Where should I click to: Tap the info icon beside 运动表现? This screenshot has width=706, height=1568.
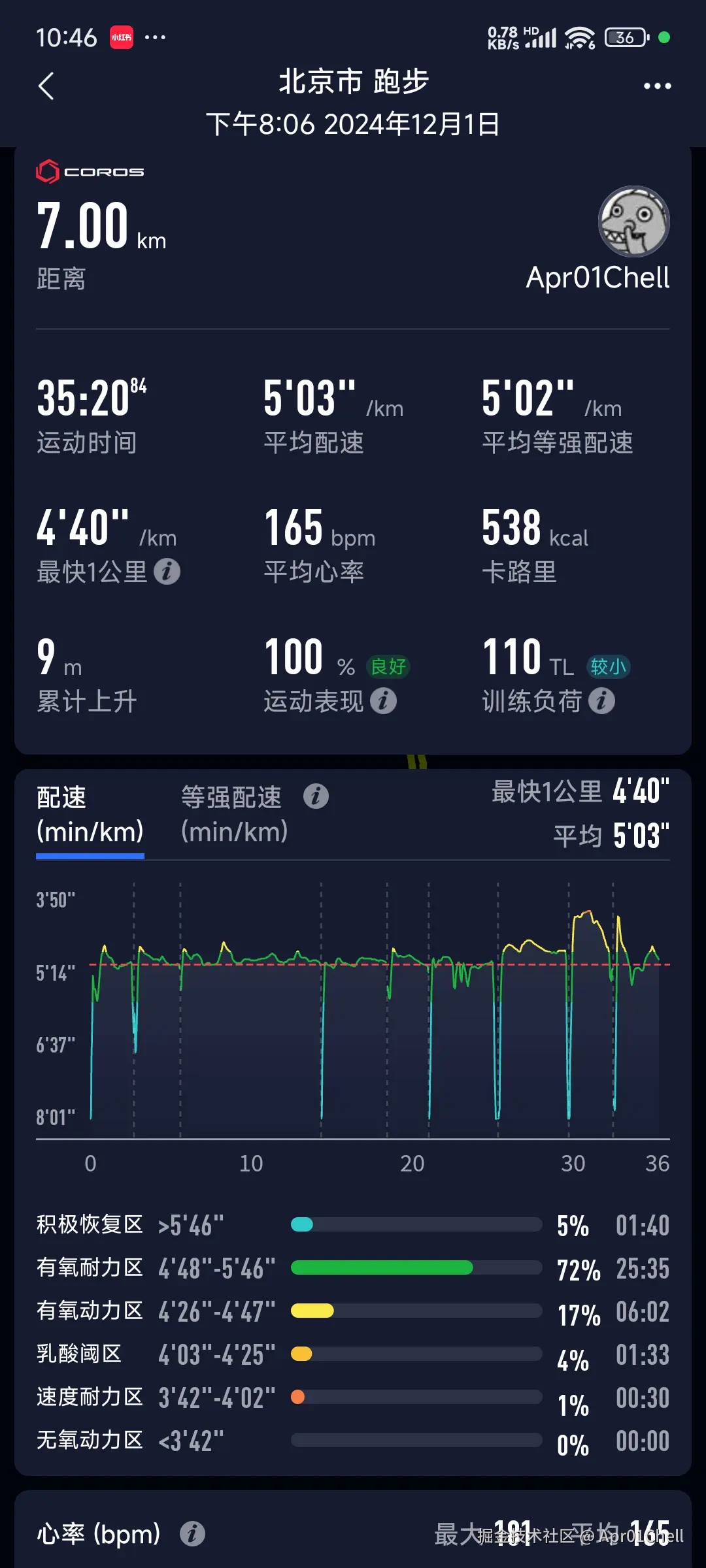[382, 701]
